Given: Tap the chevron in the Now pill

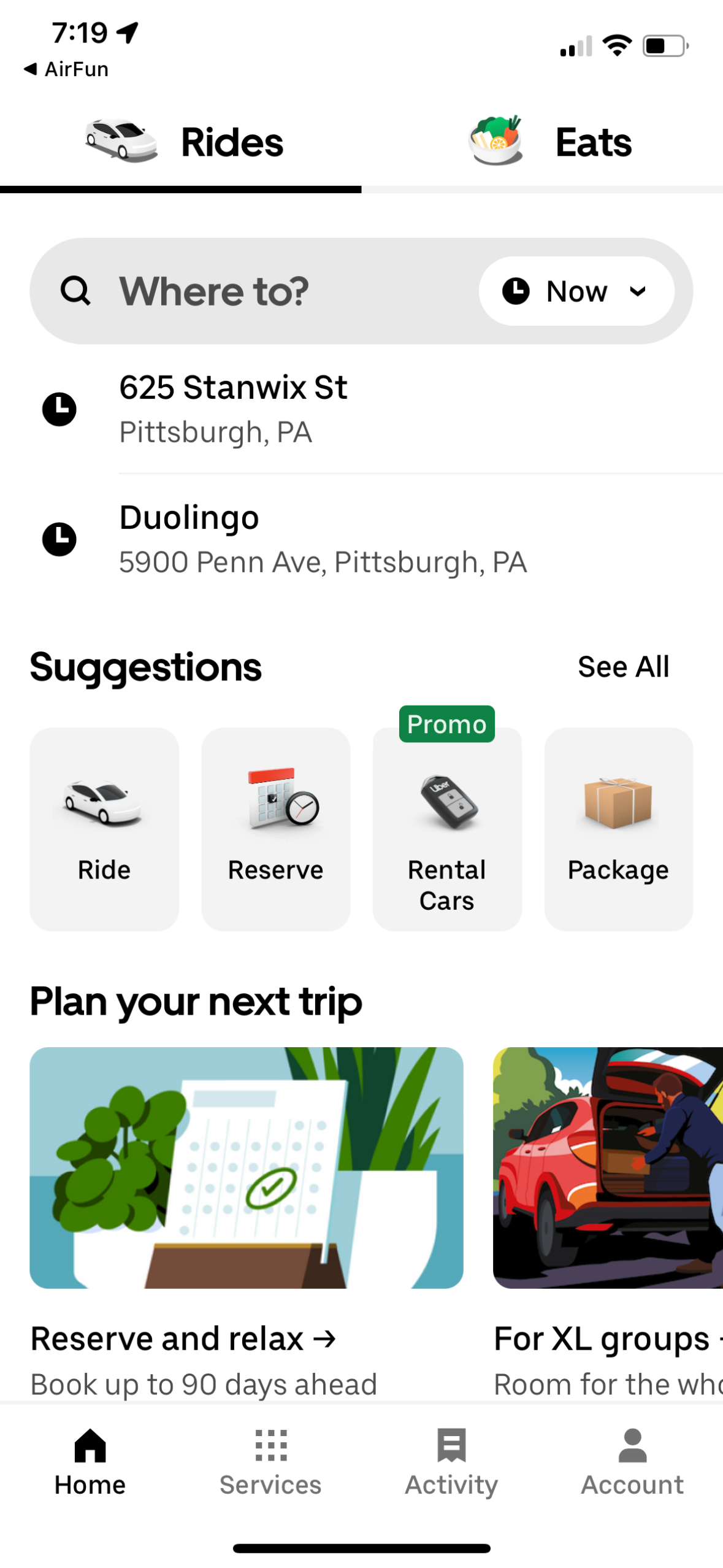Looking at the screenshot, I should click(x=638, y=292).
